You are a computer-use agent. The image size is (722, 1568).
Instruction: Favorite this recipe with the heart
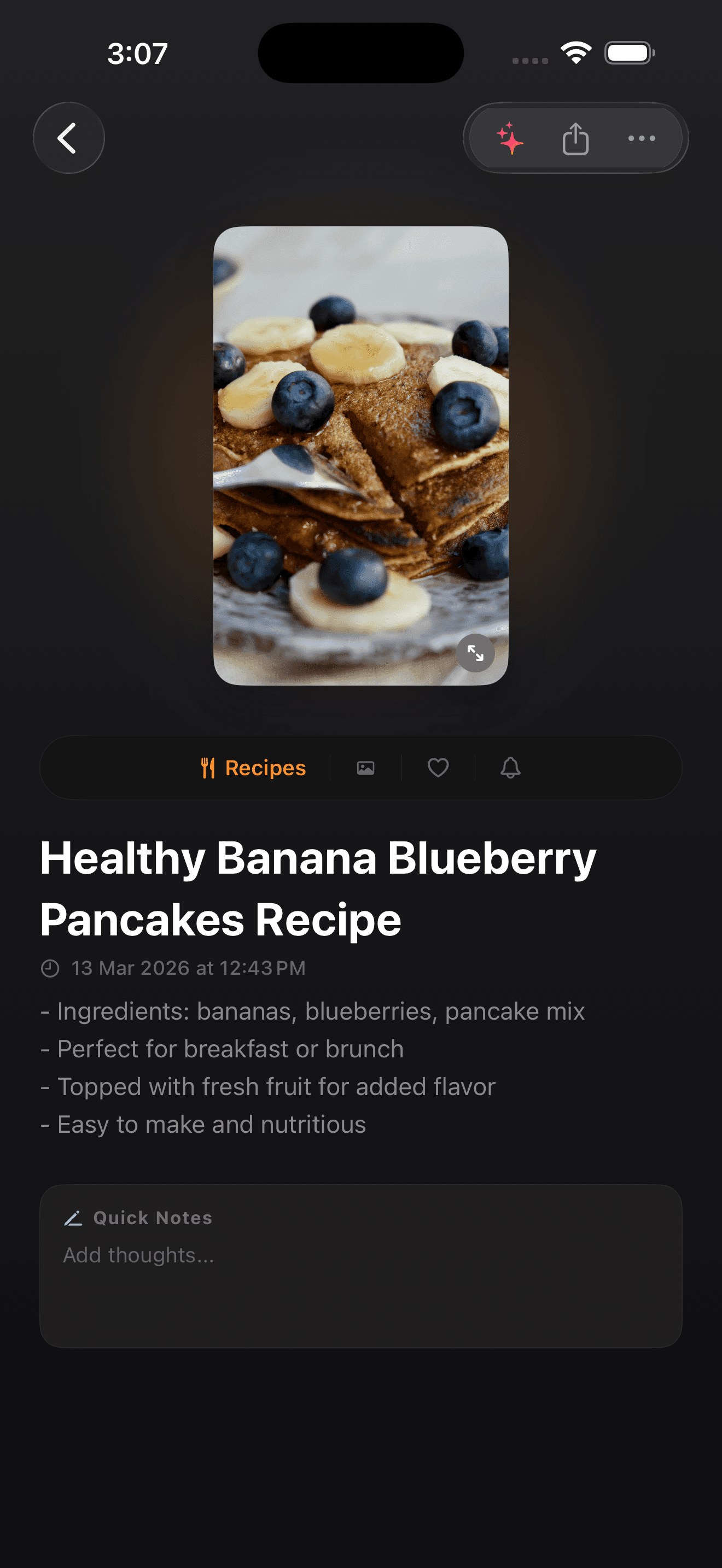[438, 768]
